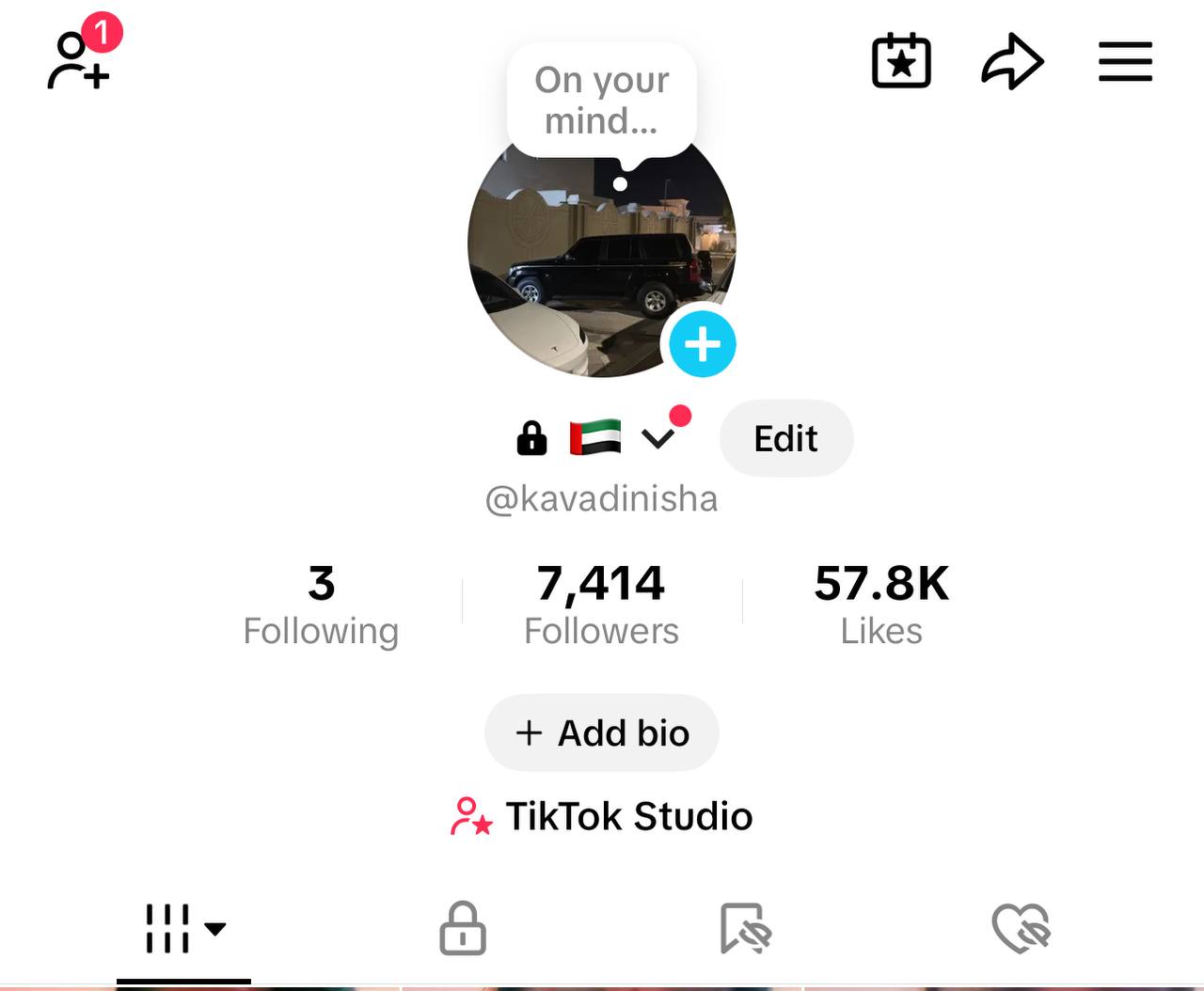Tap the Edit profile button
Image resolution: width=1204 pixels, height=991 pixels.
point(786,438)
